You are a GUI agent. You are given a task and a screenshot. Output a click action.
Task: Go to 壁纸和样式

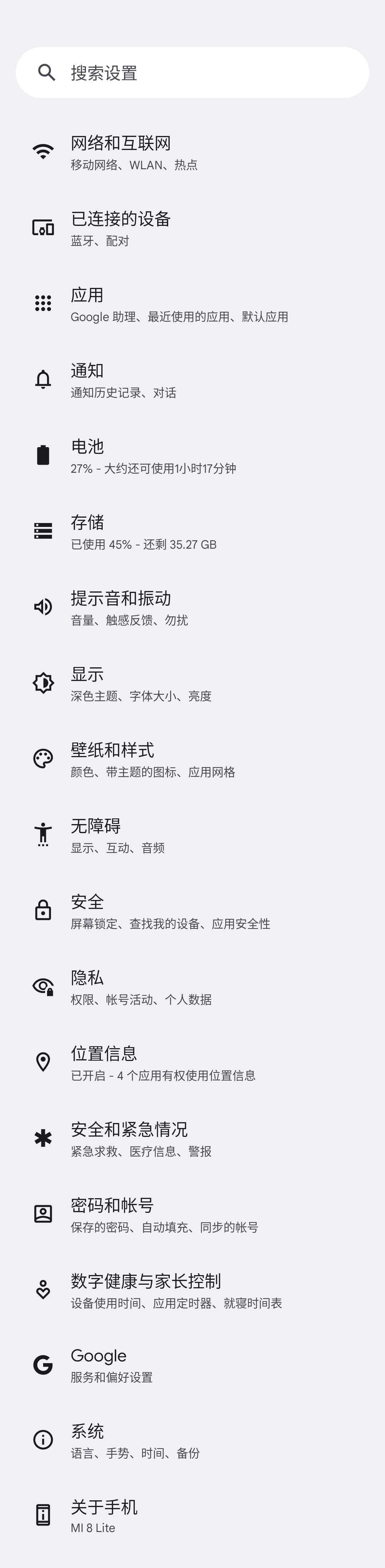pyautogui.click(x=192, y=759)
